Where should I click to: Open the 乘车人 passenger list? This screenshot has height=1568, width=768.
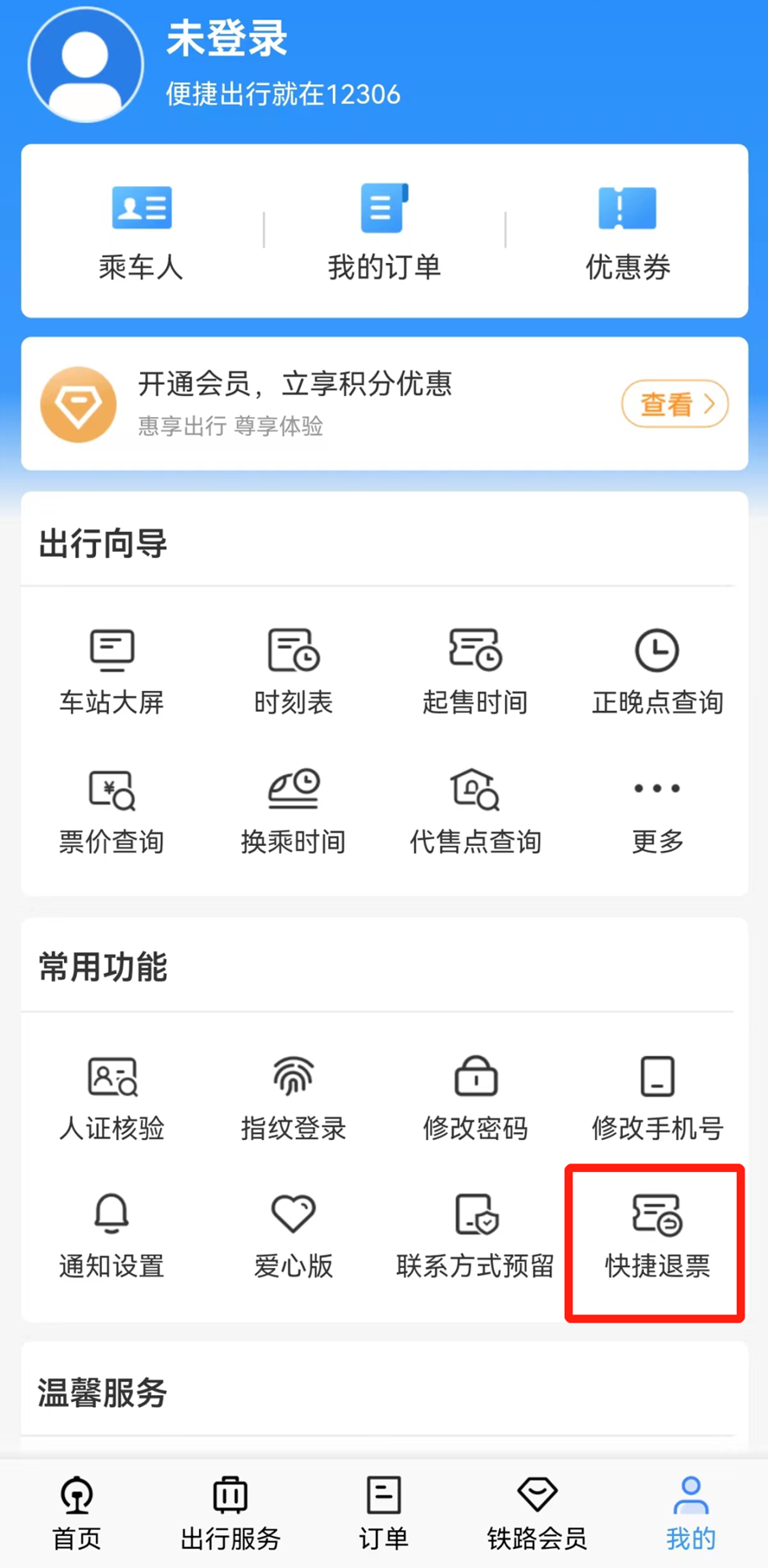pos(141,230)
